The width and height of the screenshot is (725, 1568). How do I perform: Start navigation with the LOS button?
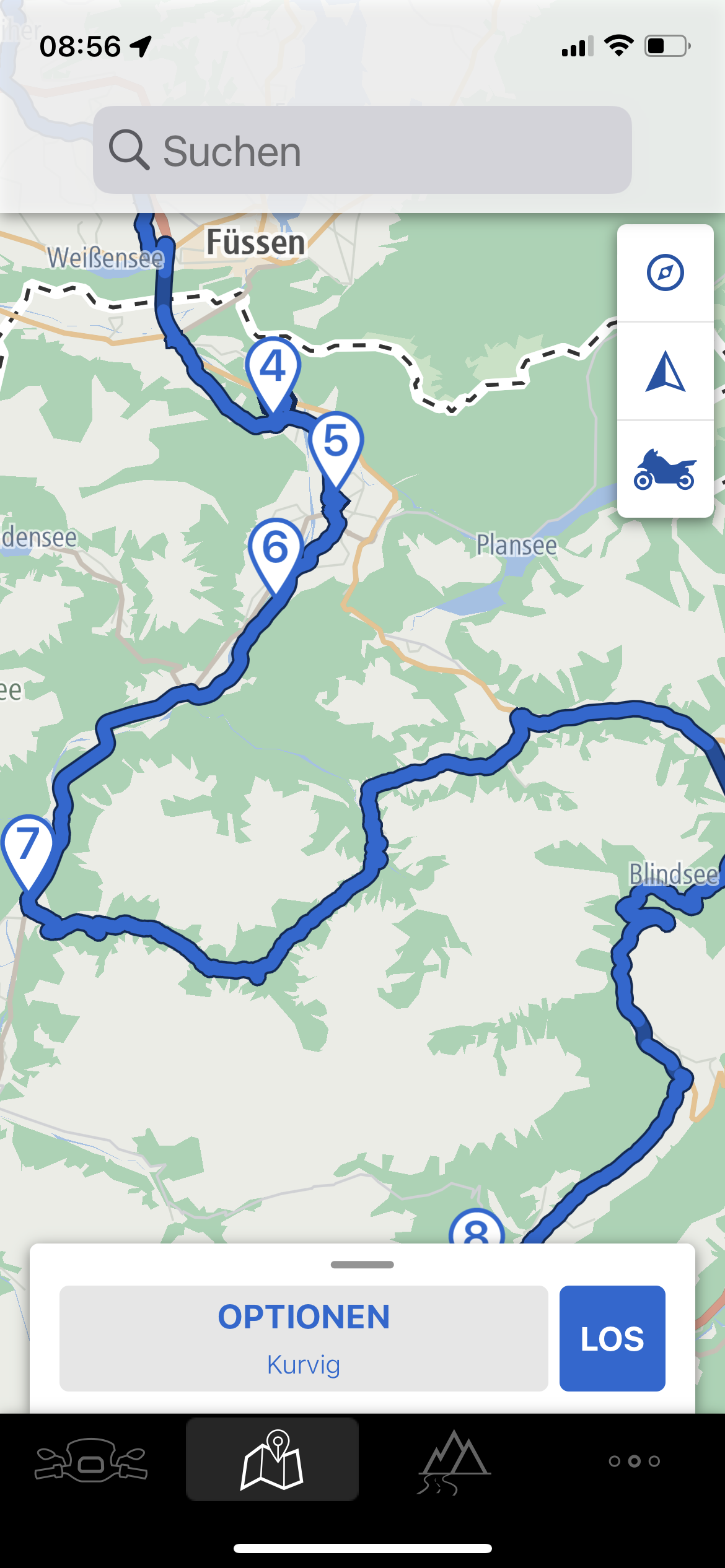[612, 1338]
